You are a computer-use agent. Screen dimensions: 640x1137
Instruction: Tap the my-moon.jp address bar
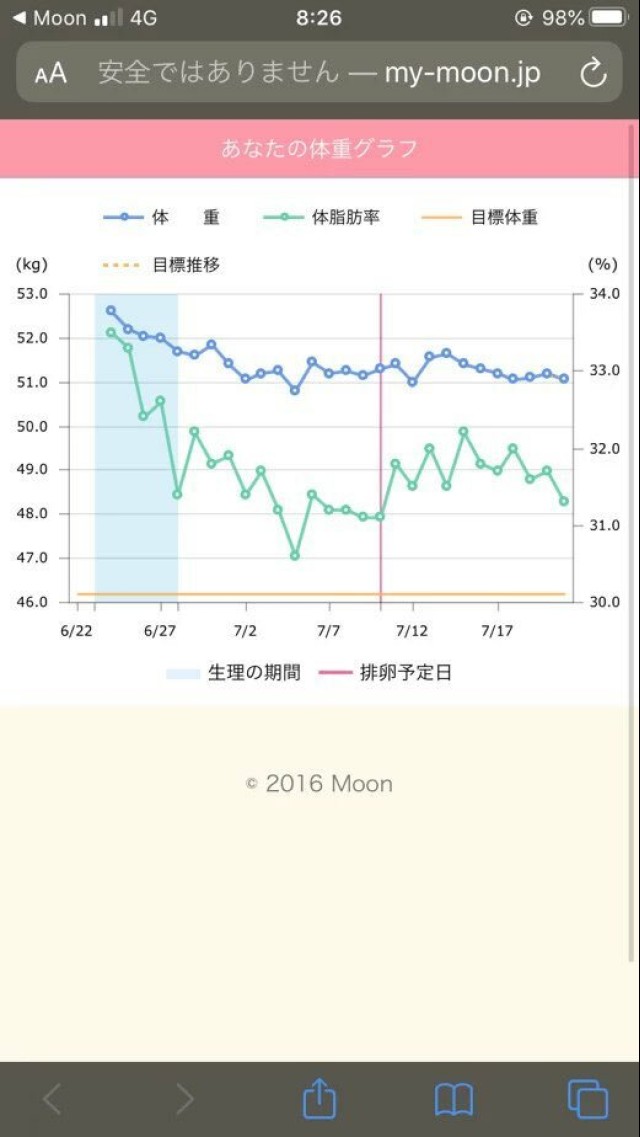[x=319, y=73]
